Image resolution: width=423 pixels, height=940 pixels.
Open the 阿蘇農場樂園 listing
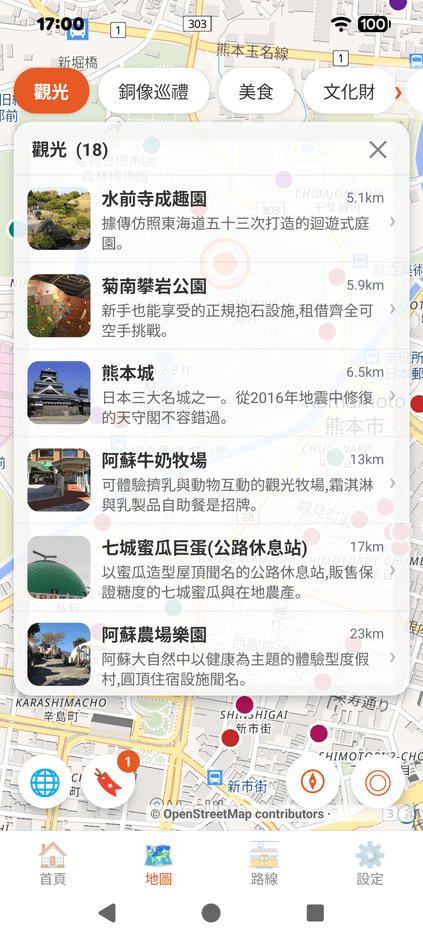212,653
